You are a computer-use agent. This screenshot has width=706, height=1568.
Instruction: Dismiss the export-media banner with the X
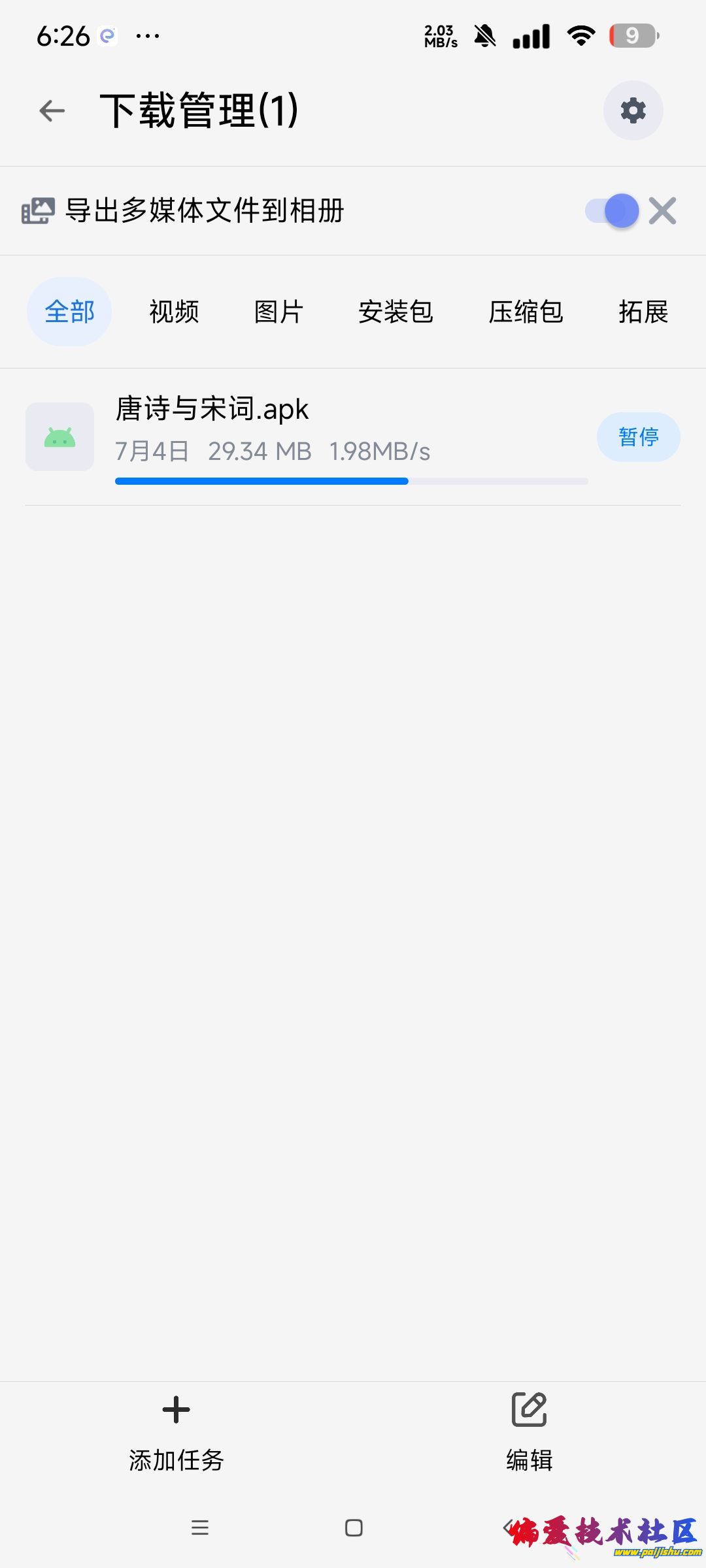click(662, 210)
